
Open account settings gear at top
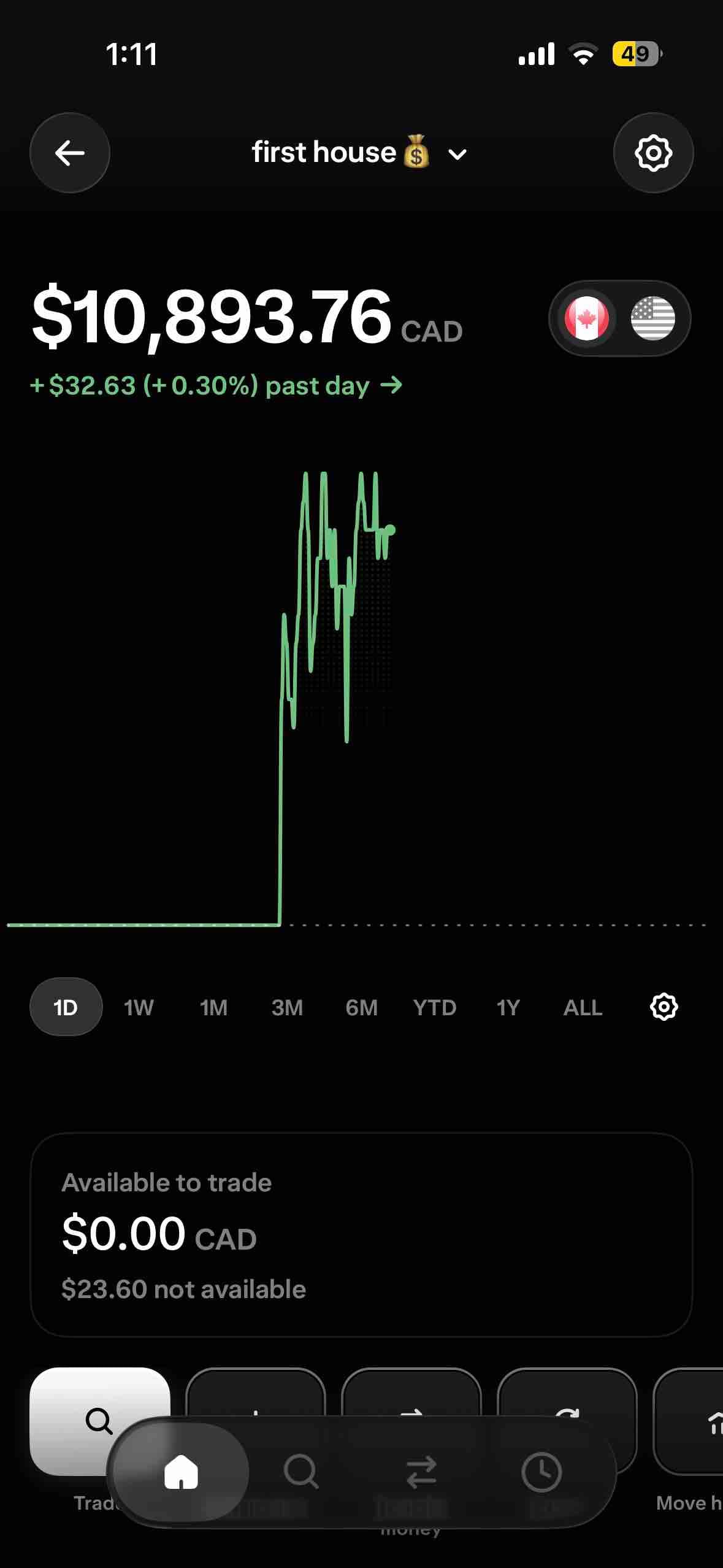(653, 153)
